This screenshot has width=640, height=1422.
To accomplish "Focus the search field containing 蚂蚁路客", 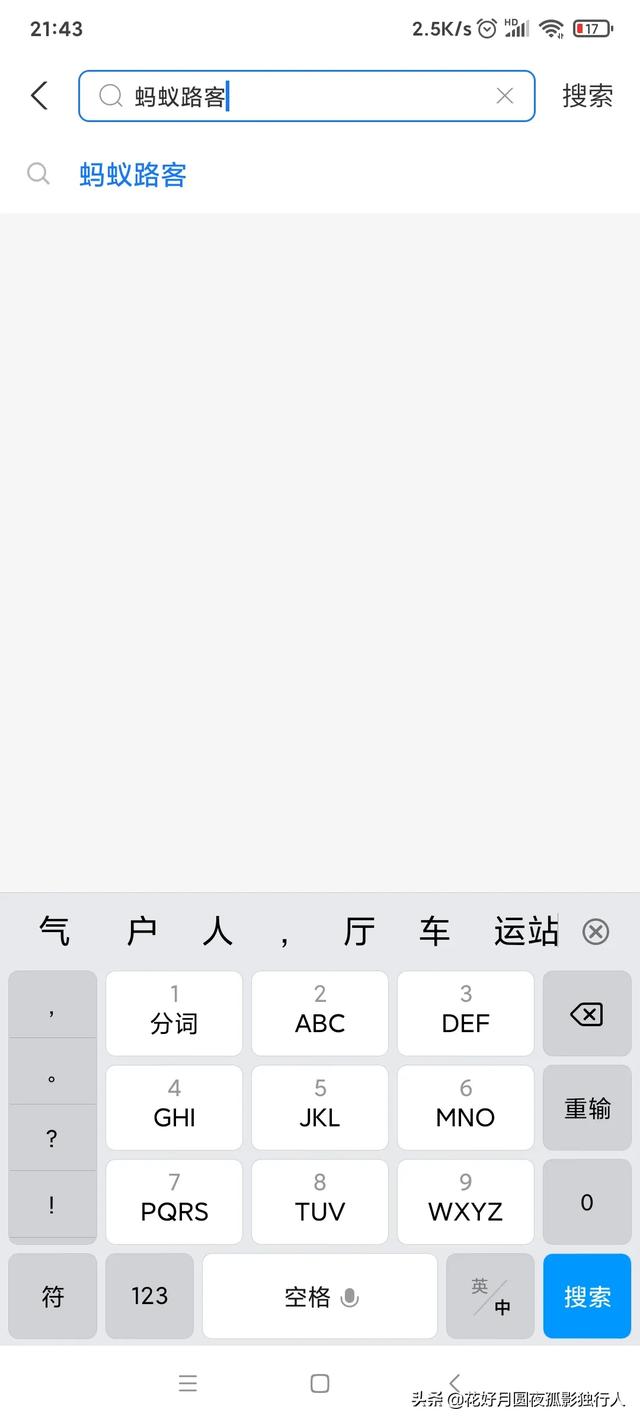I will (x=307, y=96).
